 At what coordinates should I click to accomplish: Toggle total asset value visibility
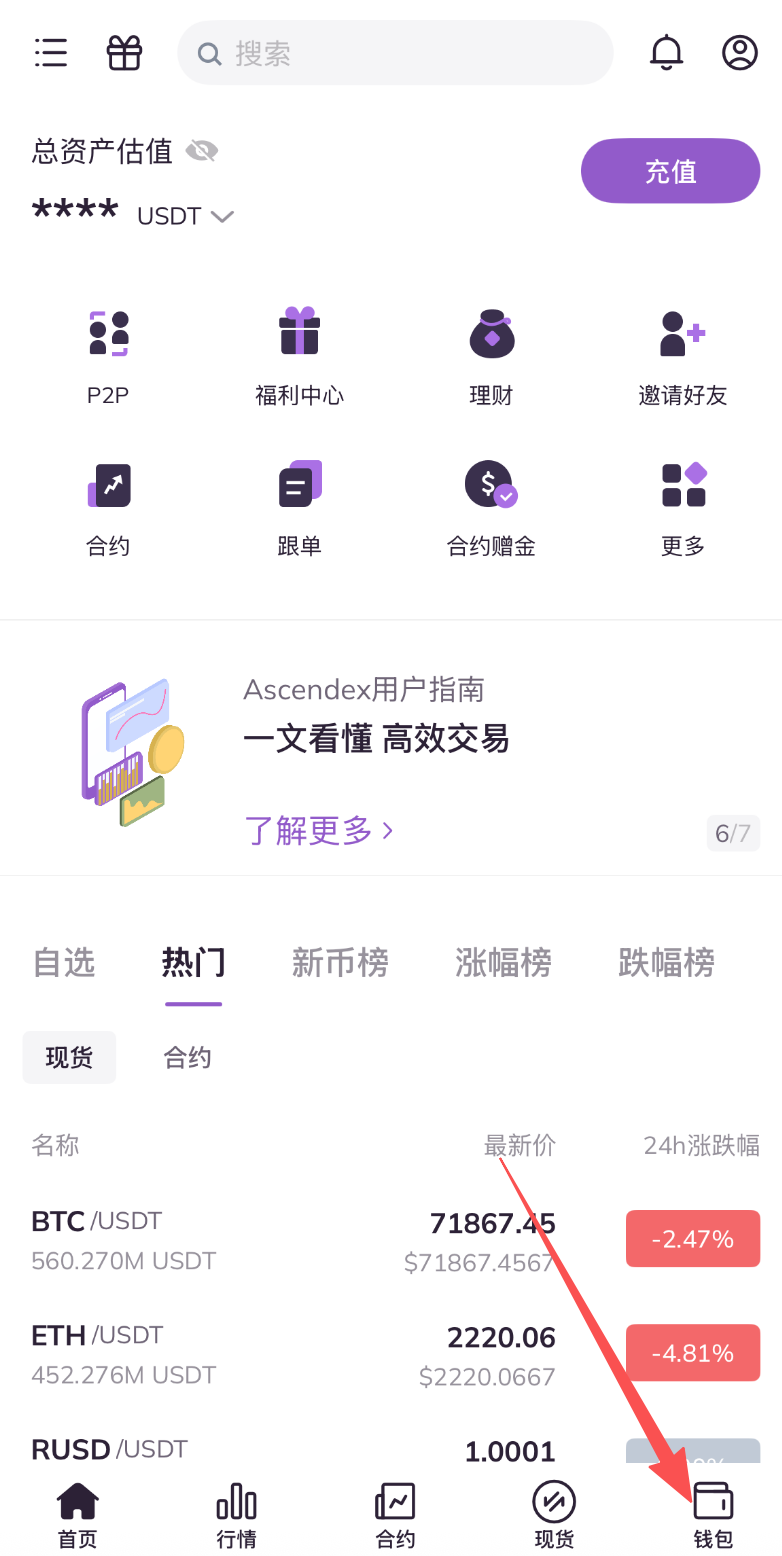tap(202, 151)
